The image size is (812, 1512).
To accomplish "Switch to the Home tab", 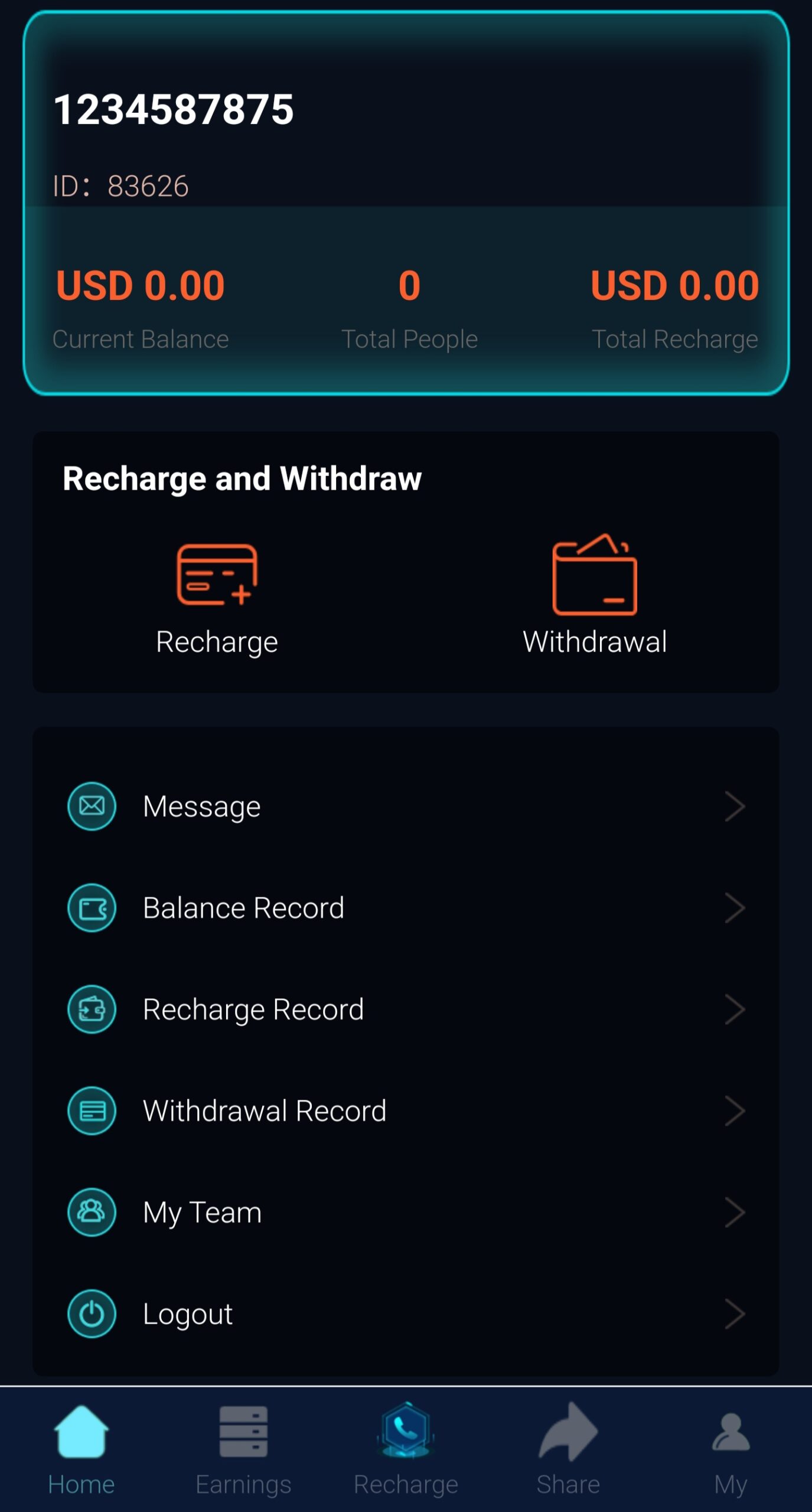I will click(81, 1450).
